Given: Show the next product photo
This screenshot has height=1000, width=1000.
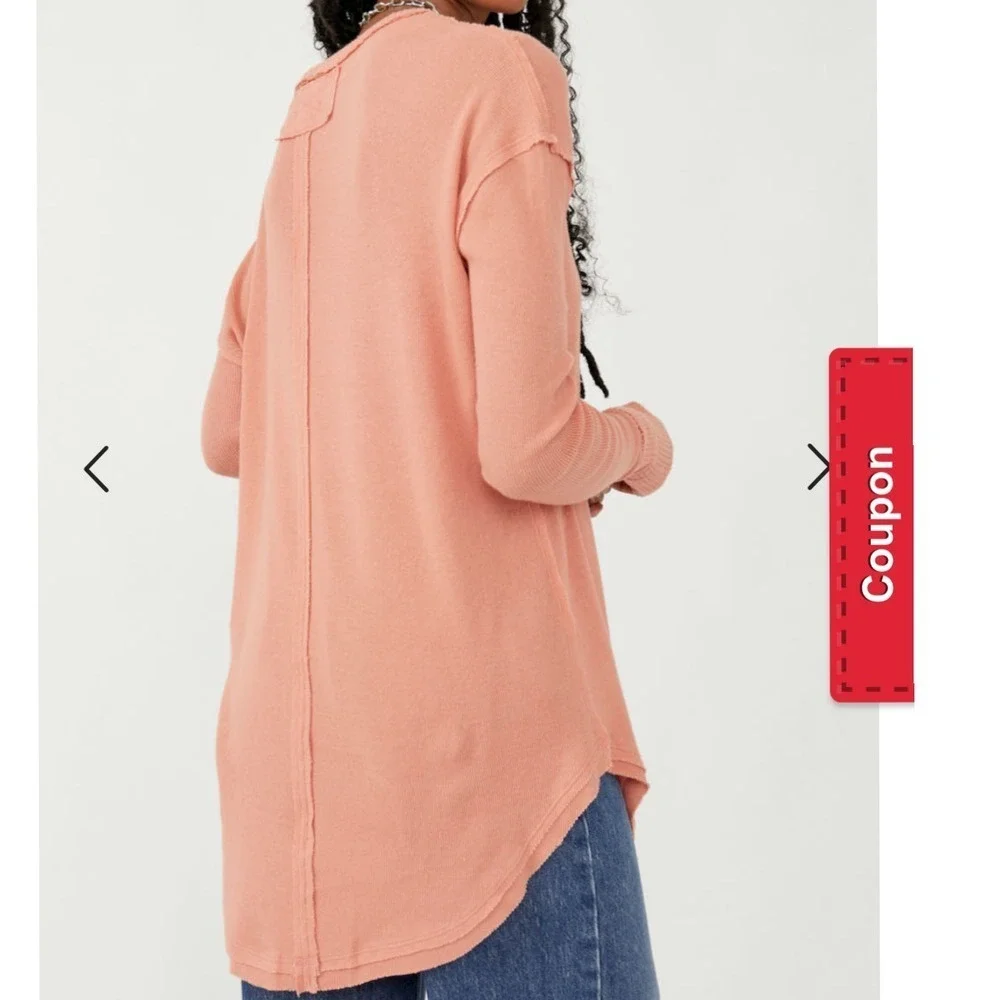Looking at the screenshot, I should [x=818, y=467].
